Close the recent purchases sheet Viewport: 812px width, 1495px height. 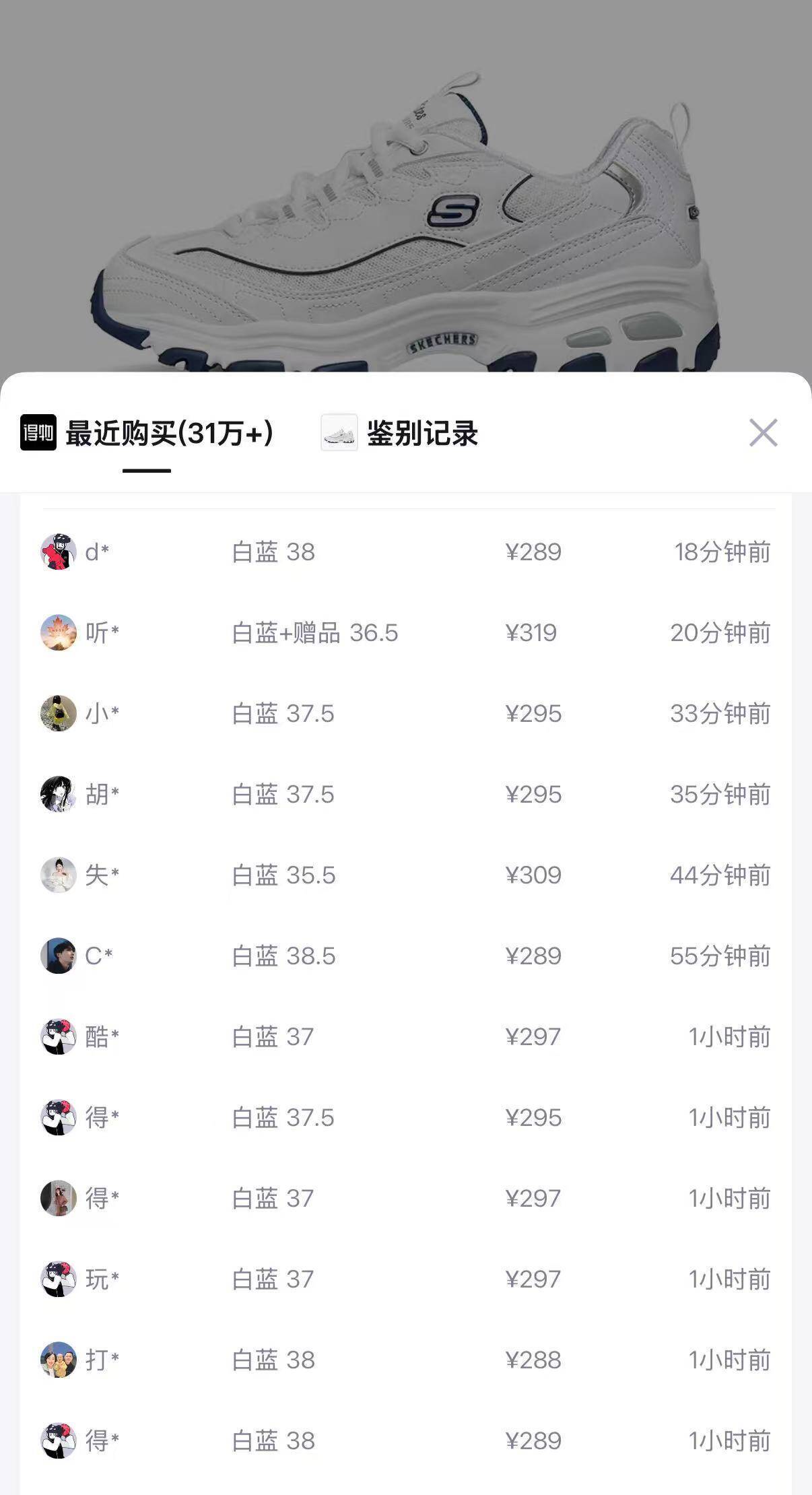coord(763,432)
